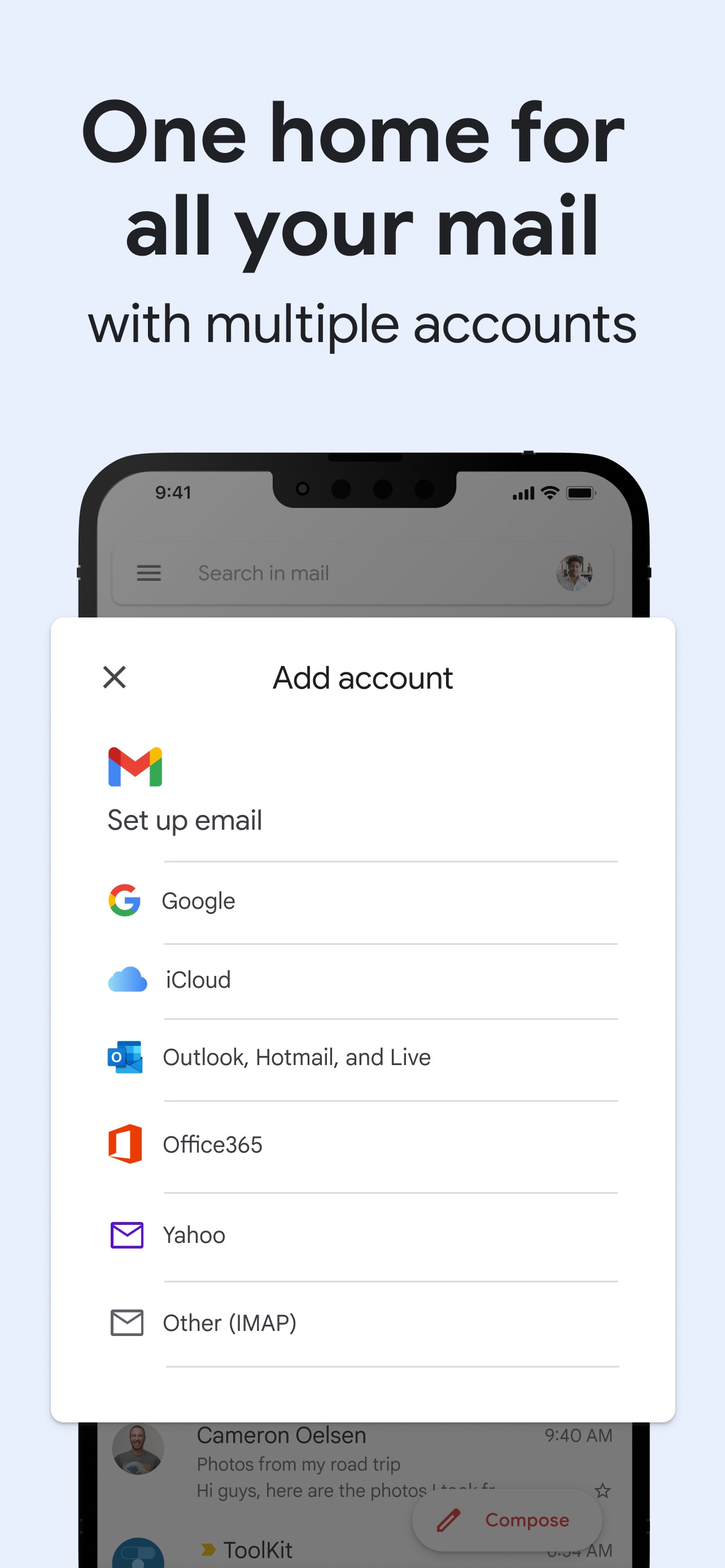Open the navigation hamburger menu

tap(148, 573)
